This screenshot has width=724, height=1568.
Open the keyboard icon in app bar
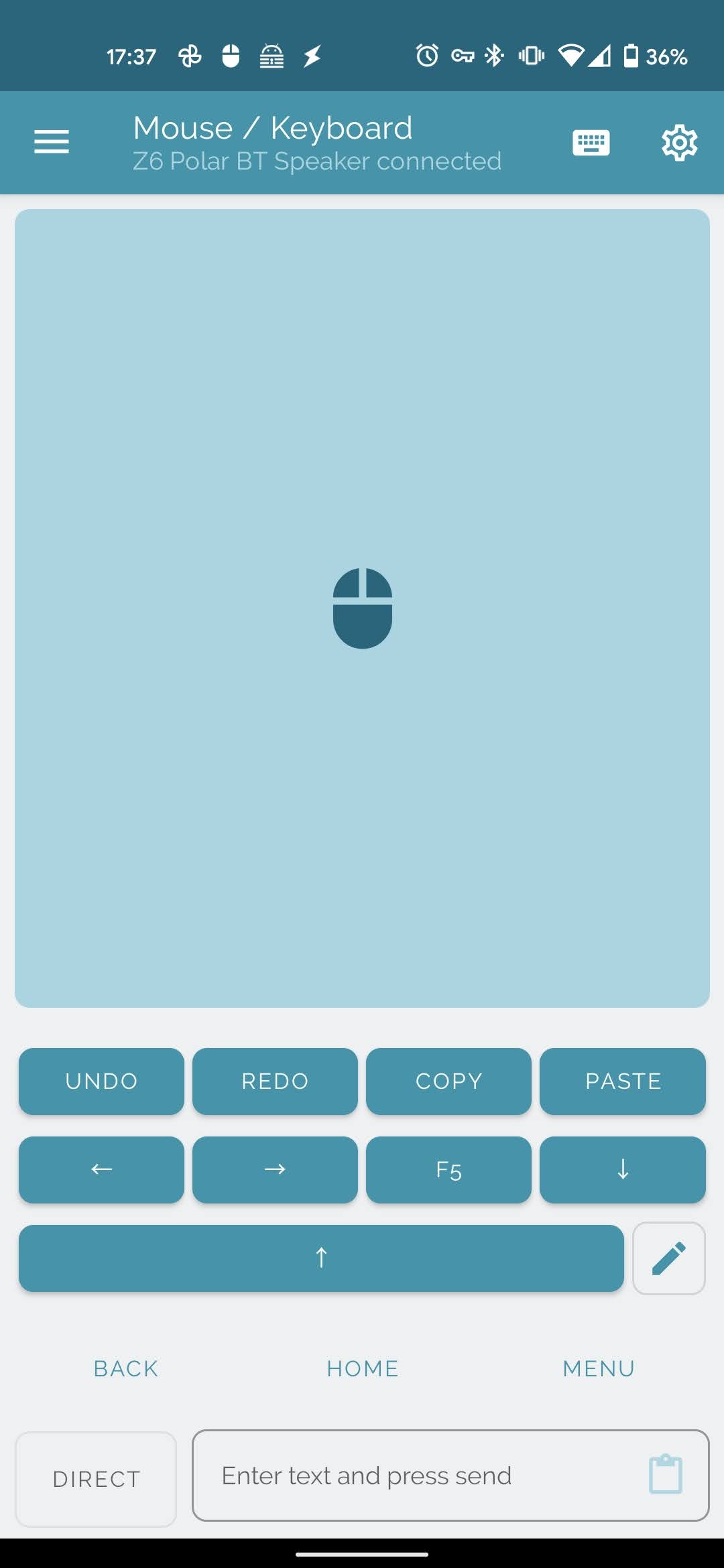tap(591, 143)
